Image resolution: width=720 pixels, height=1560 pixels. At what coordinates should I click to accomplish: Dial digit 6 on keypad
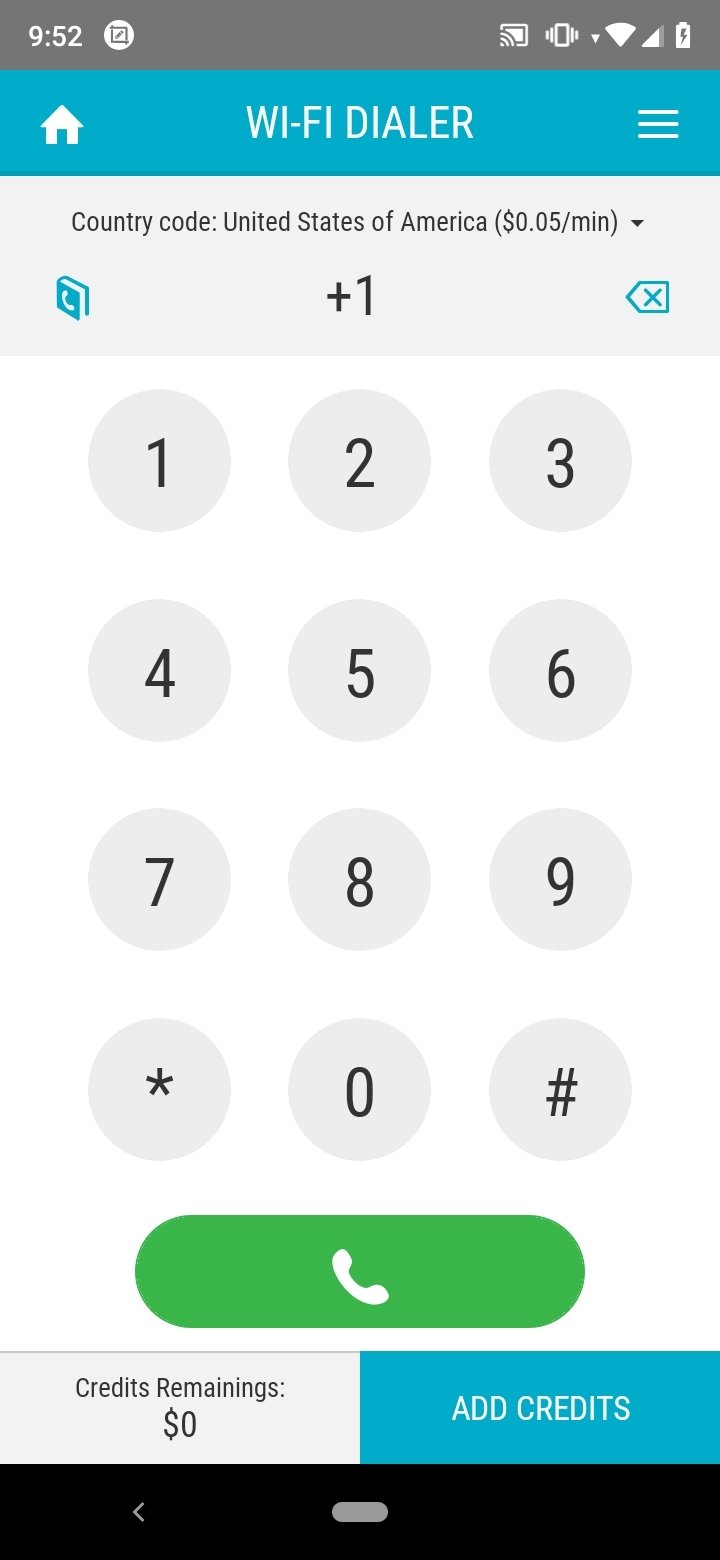[x=560, y=671]
